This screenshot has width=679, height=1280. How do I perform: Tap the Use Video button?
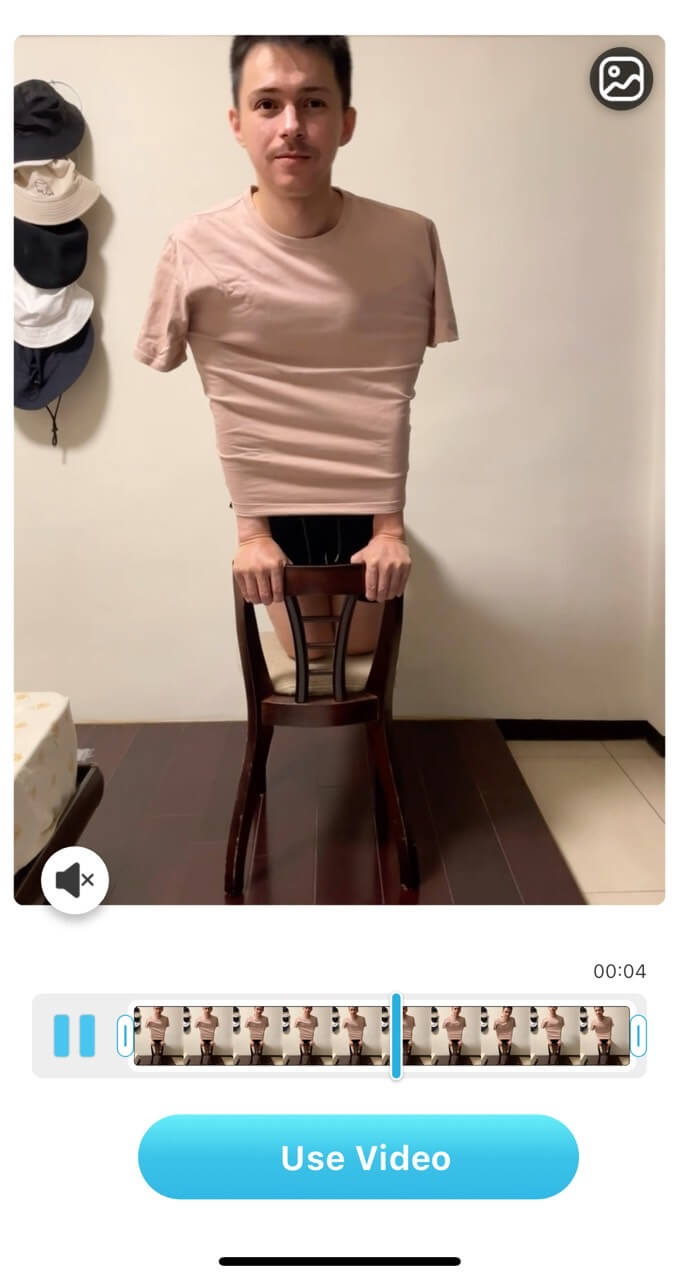(358, 1157)
